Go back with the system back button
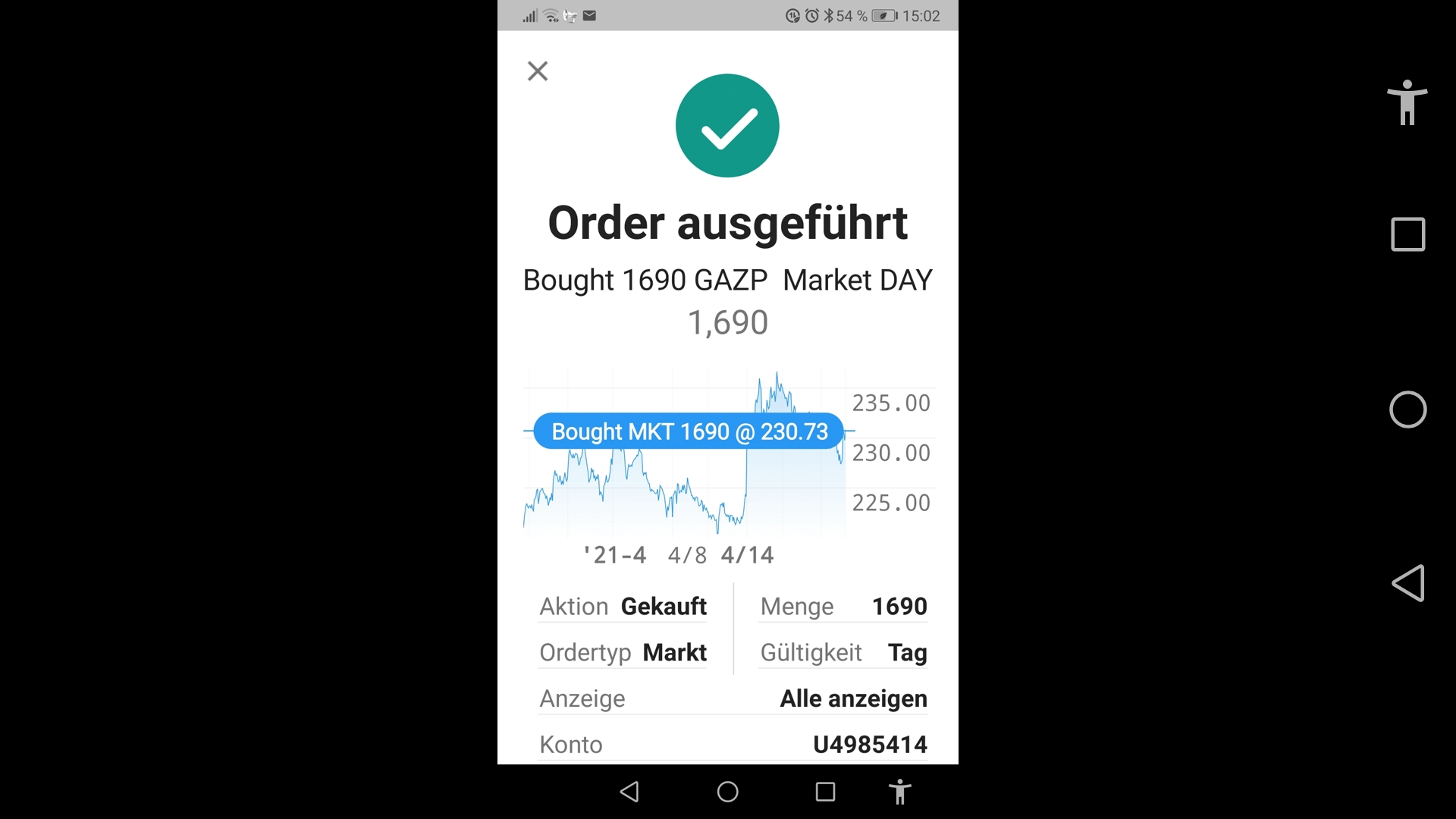Screen dimensions: 1456x819 click(x=629, y=792)
